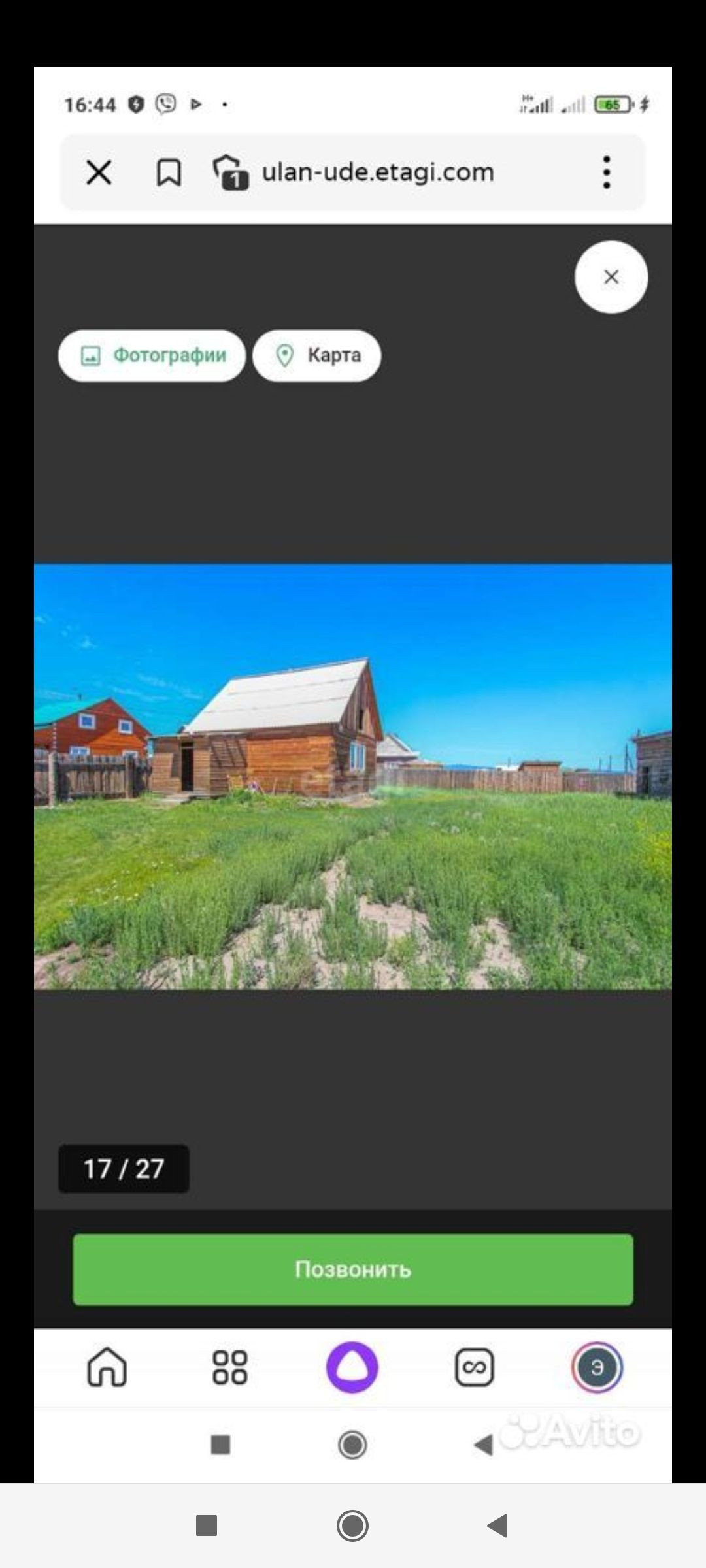Switch to the Карта view
The image size is (706, 1568).
click(x=317, y=355)
